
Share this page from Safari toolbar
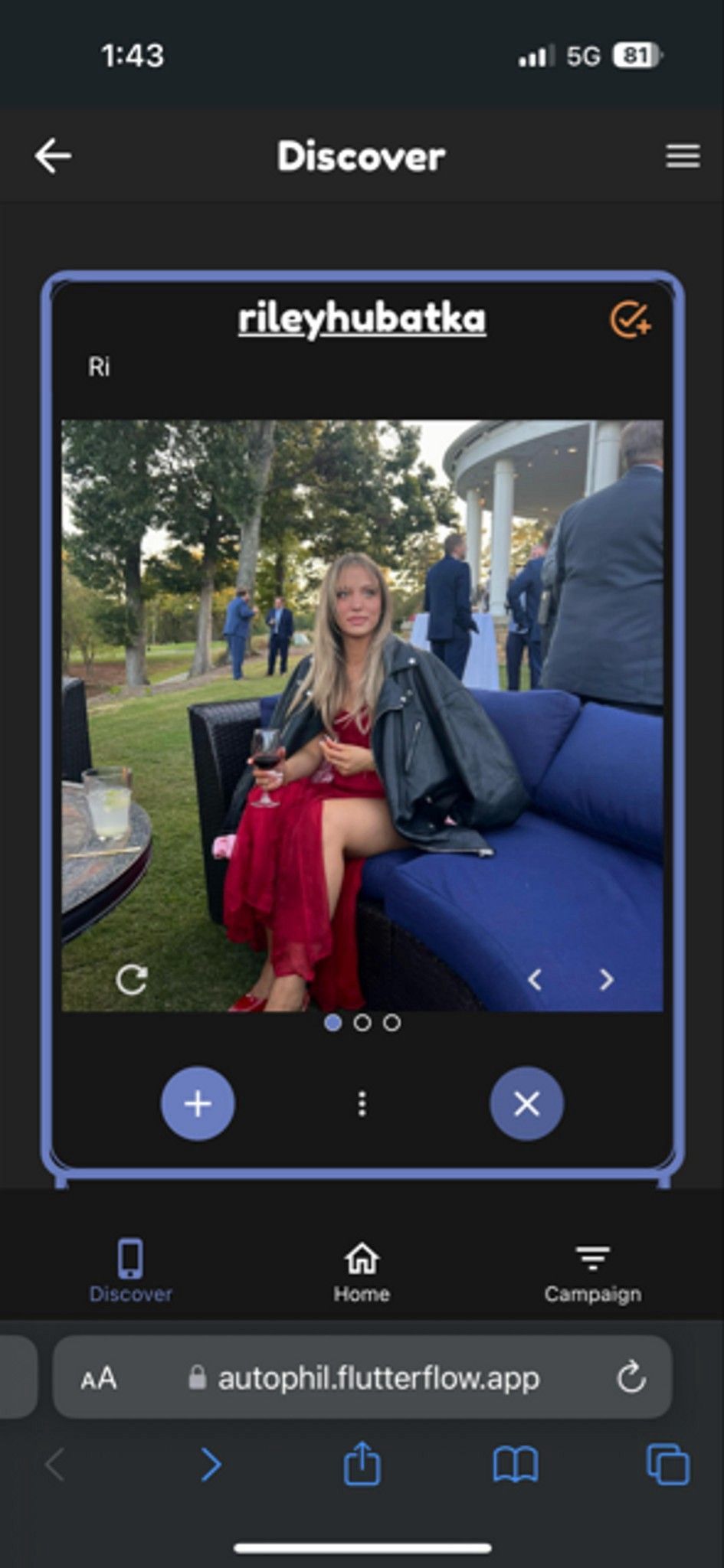pyautogui.click(x=362, y=1465)
